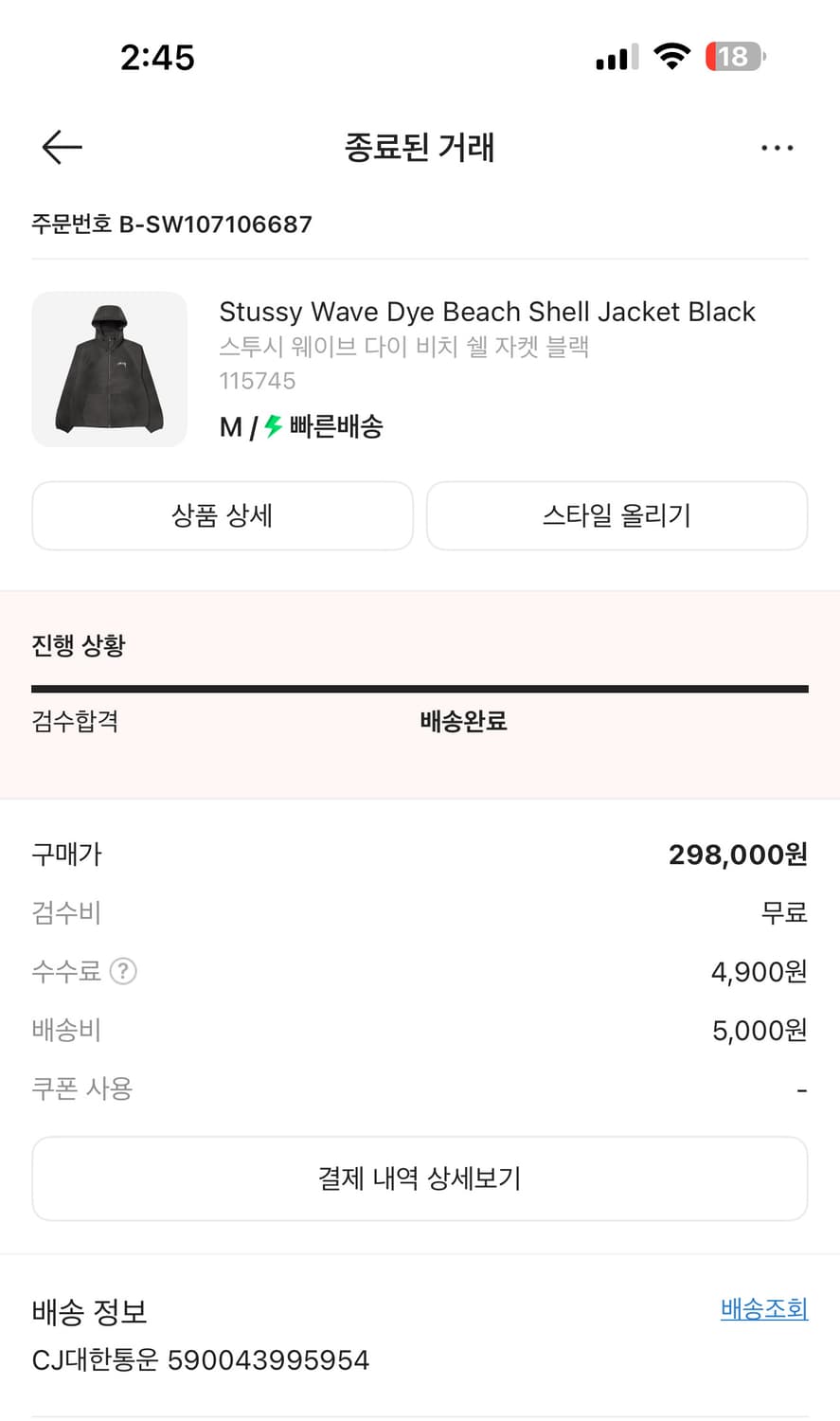The image size is (840, 1421).
Task: Tap the CJ대한통운 tracking number
Action: pos(199,1359)
